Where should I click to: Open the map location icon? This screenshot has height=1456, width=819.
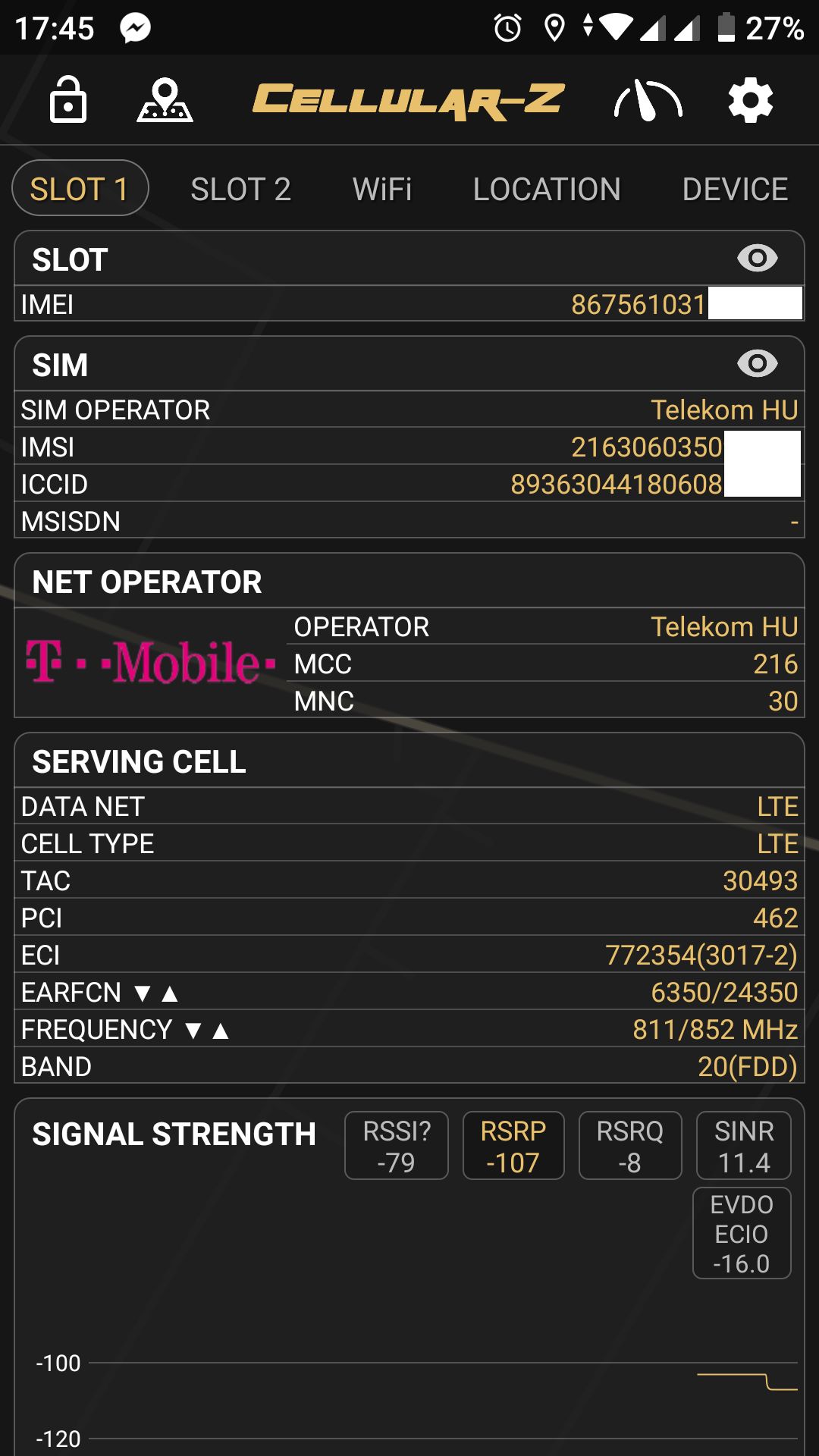(x=165, y=100)
